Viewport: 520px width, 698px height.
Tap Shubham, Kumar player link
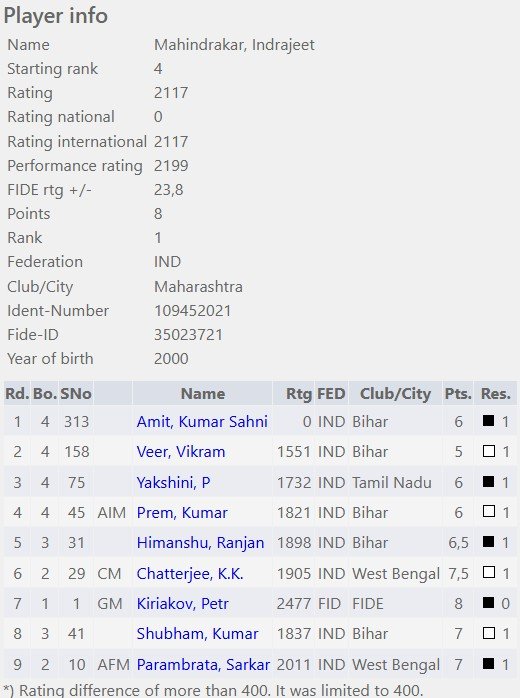click(197, 634)
